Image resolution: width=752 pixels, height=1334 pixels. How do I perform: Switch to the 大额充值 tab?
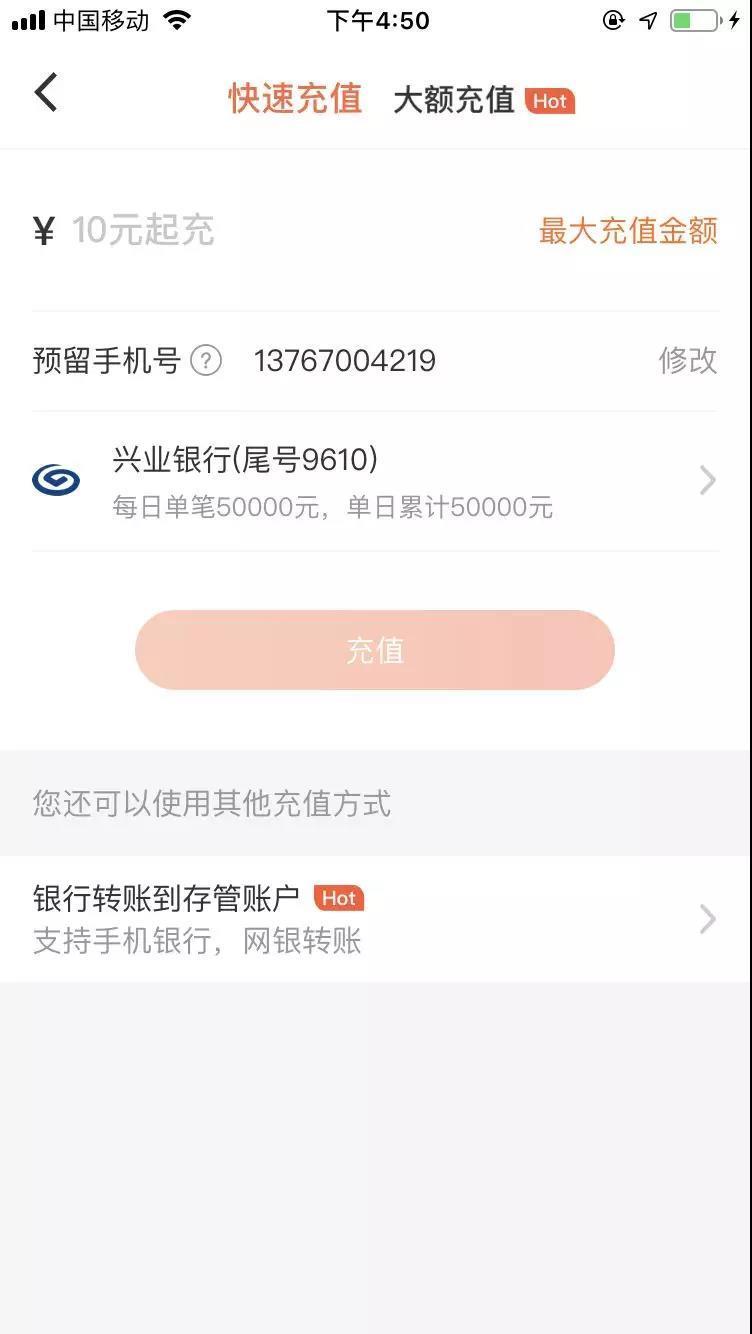point(454,100)
